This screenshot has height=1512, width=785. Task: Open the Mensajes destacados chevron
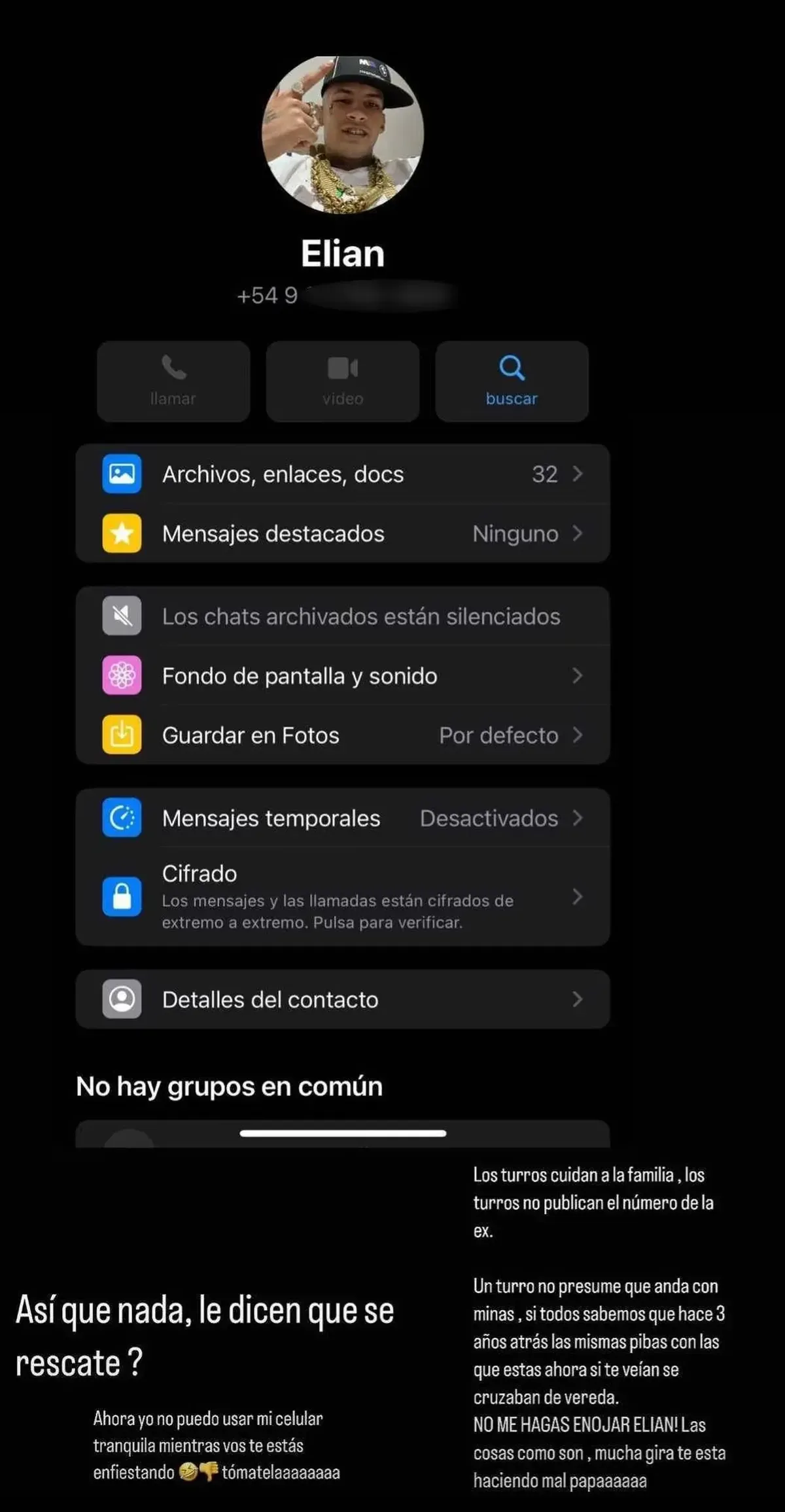click(x=578, y=533)
